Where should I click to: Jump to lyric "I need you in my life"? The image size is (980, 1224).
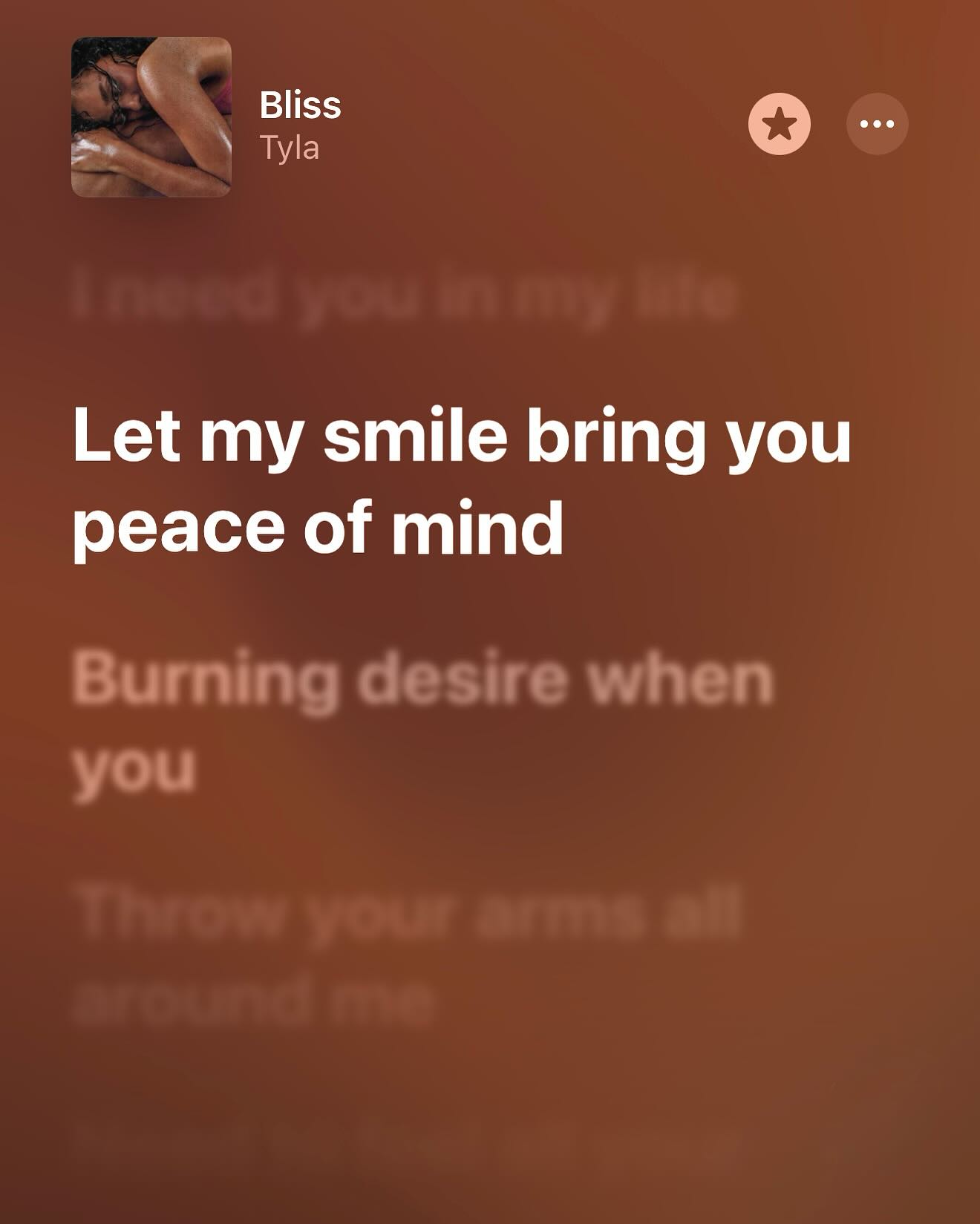point(405,296)
